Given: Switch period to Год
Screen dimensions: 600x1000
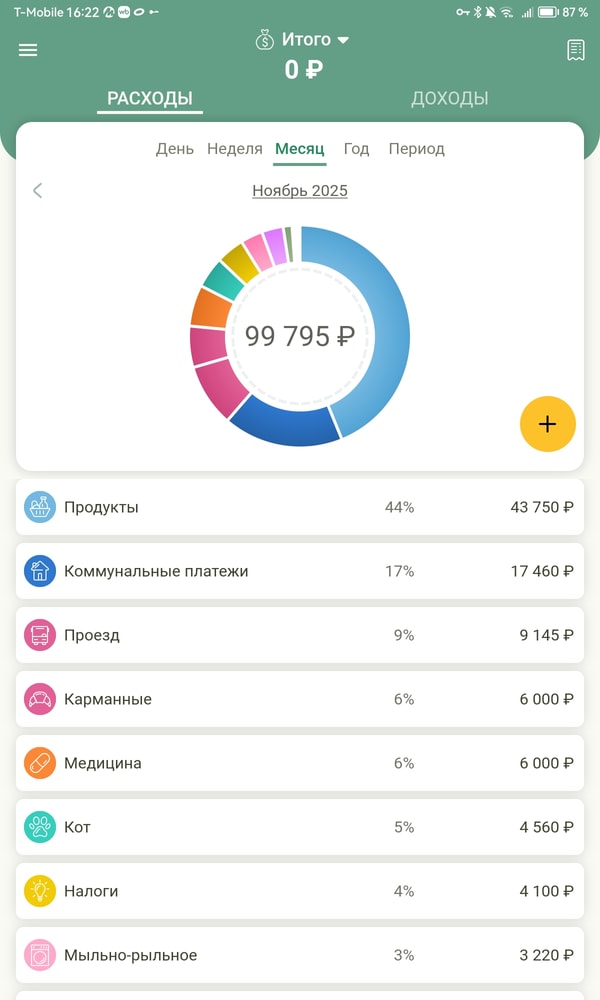Looking at the screenshot, I should tap(357, 149).
